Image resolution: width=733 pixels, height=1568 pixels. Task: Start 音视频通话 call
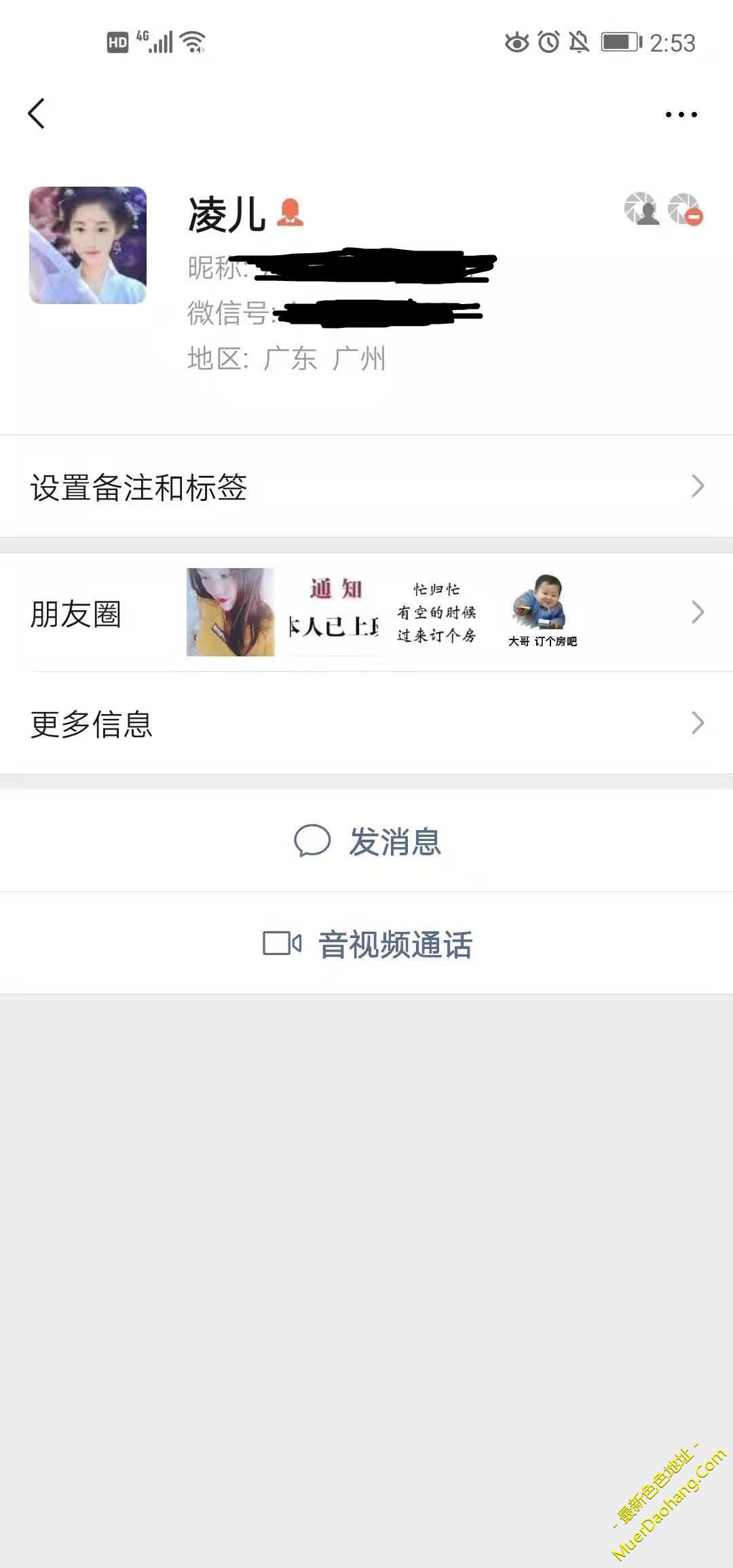(368, 944)
